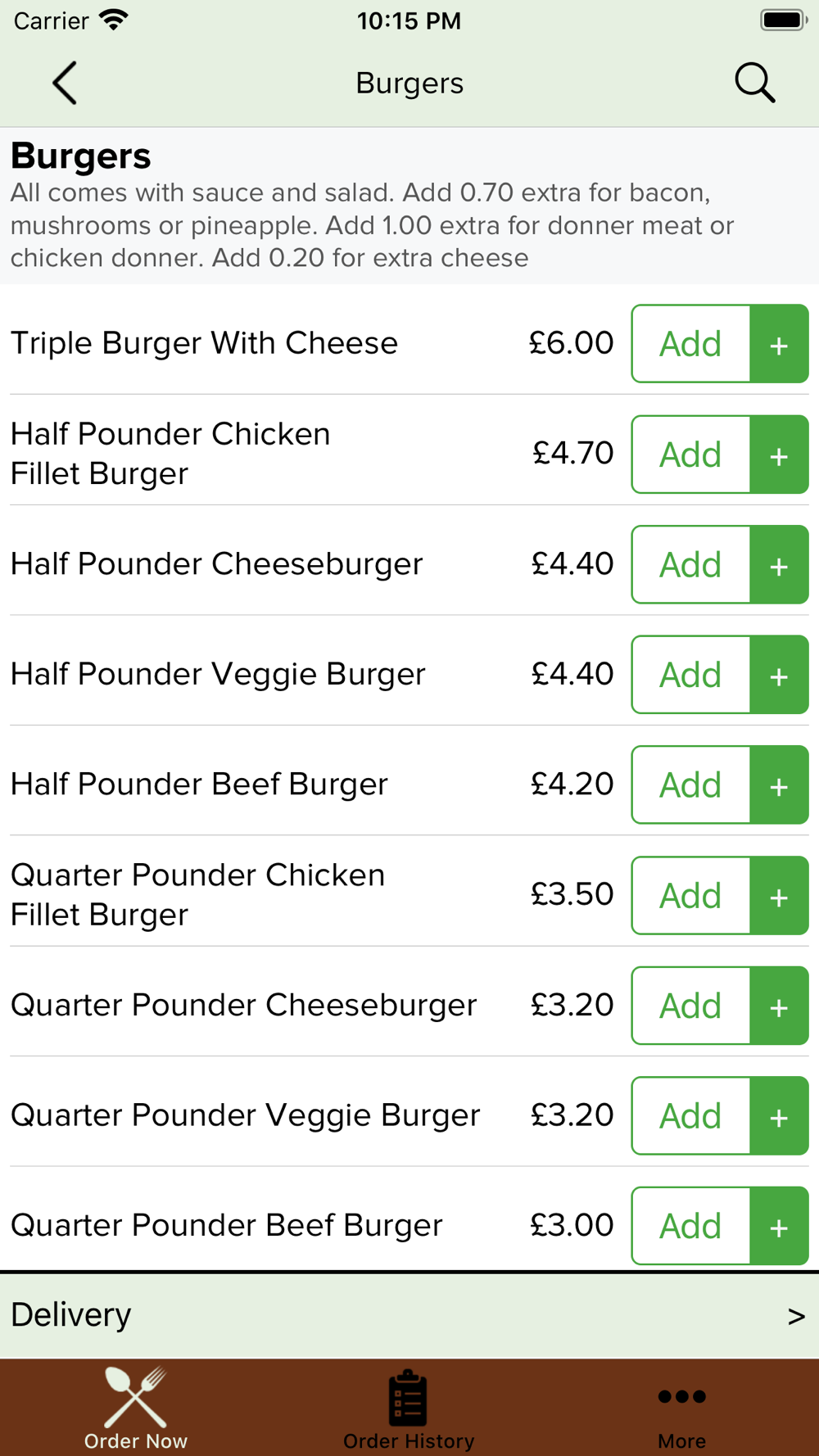Add Quarter Pounder Chicken Fillet Burger

(x=720, y=896)
